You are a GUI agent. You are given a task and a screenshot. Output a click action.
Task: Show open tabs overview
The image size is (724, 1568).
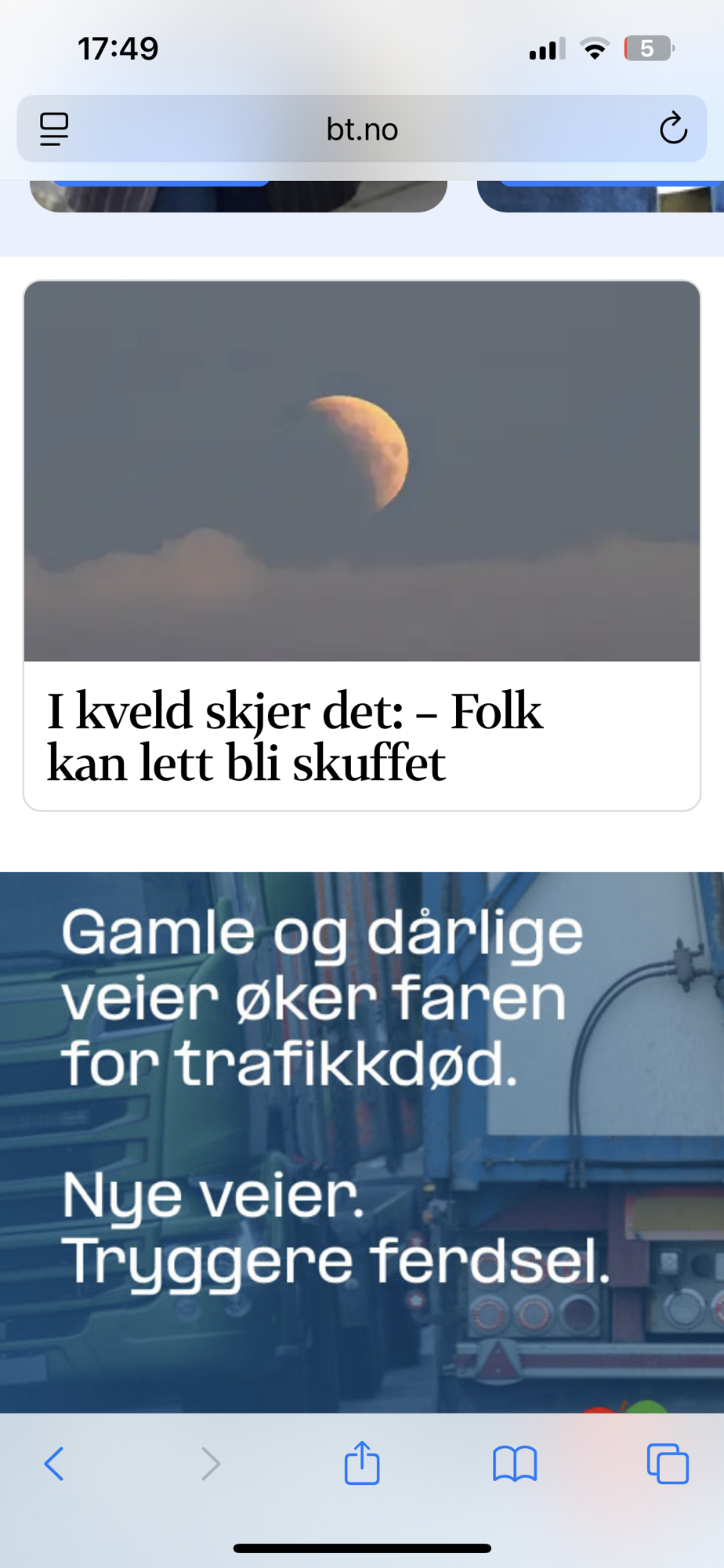point(668,1463)
